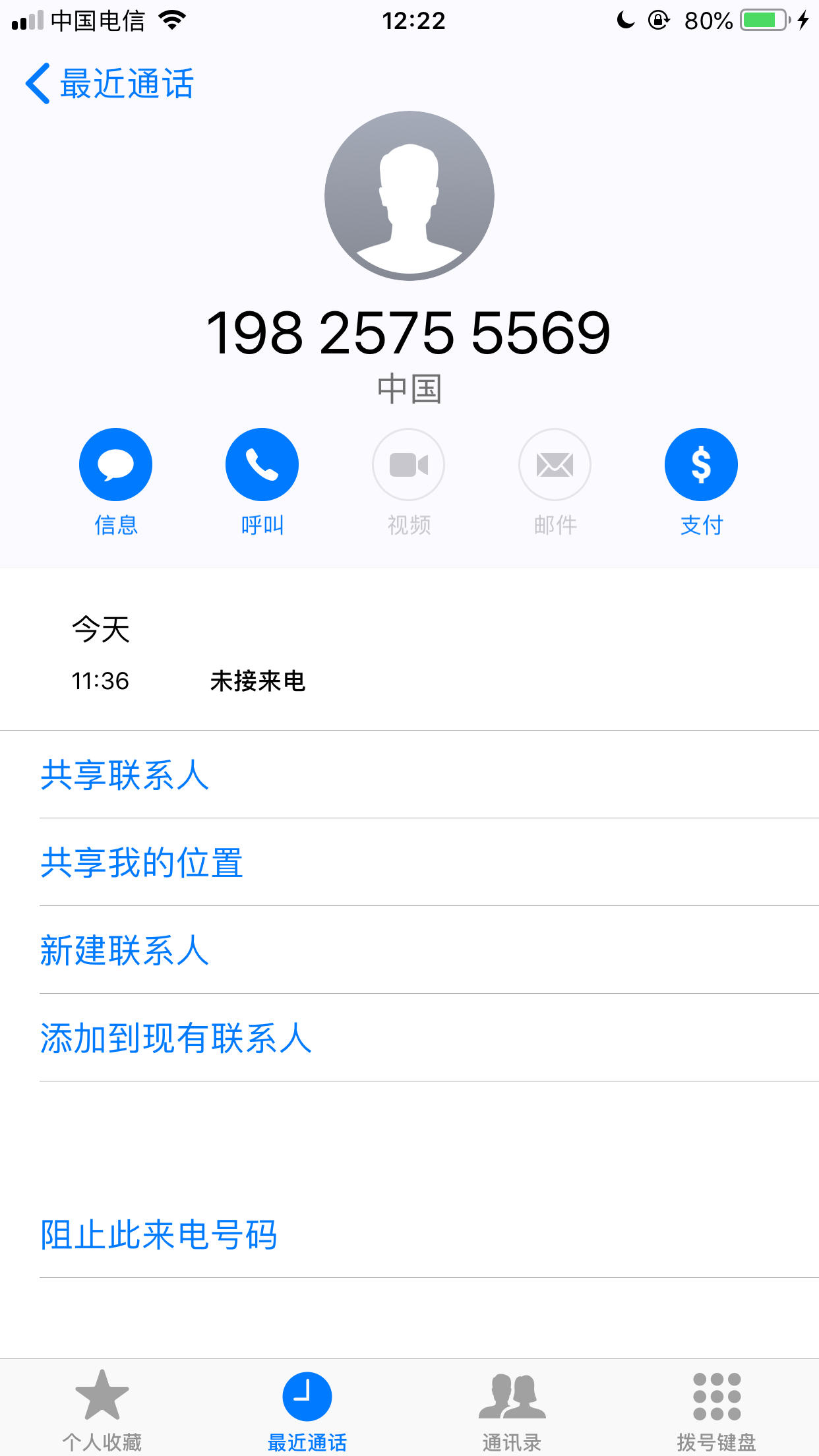Block caller via 阻止此来电号码
Image resolution: width=819 pixels, height=1456 pixels.
[x=159, y=1234]
